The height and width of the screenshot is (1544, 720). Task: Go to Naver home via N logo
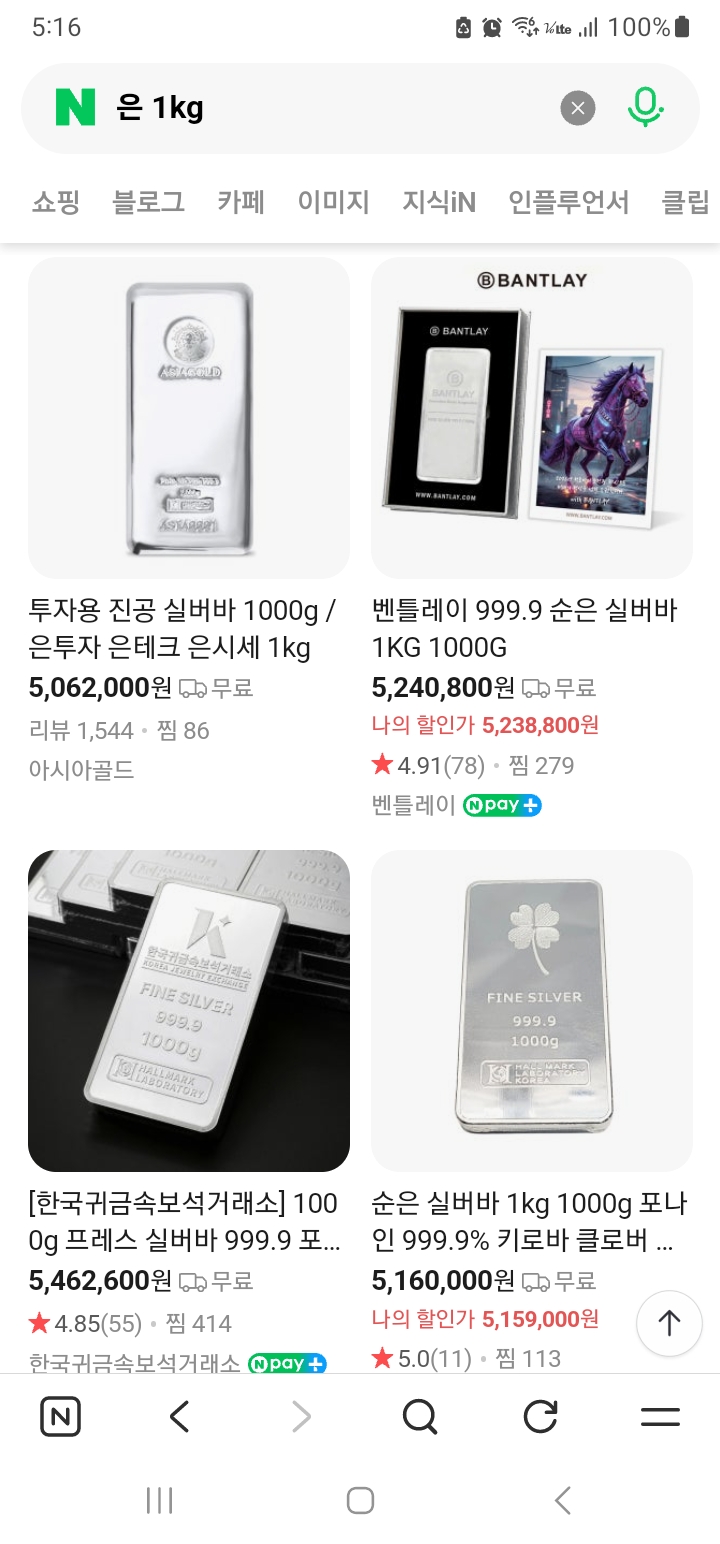[75, 108]
